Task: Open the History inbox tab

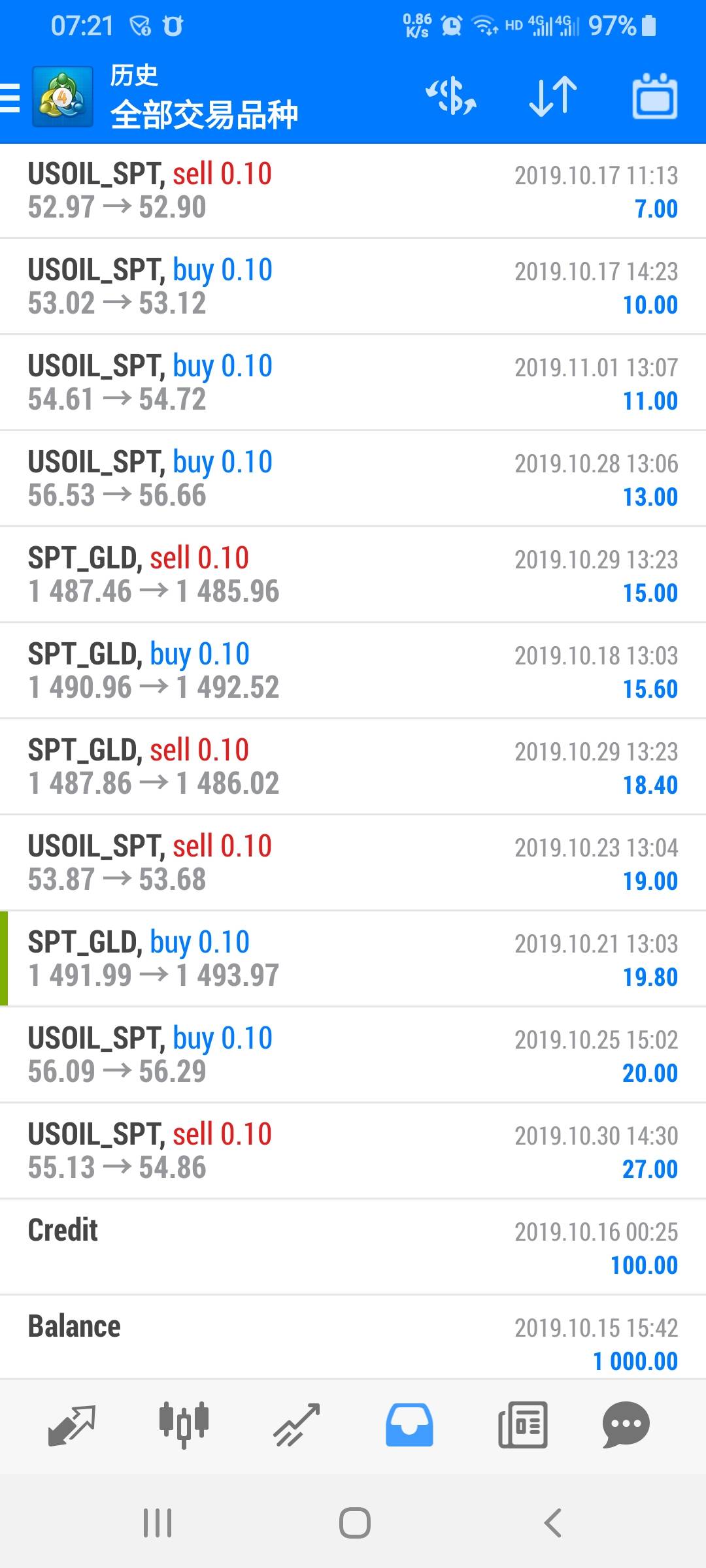Action: pos(409,1424)
